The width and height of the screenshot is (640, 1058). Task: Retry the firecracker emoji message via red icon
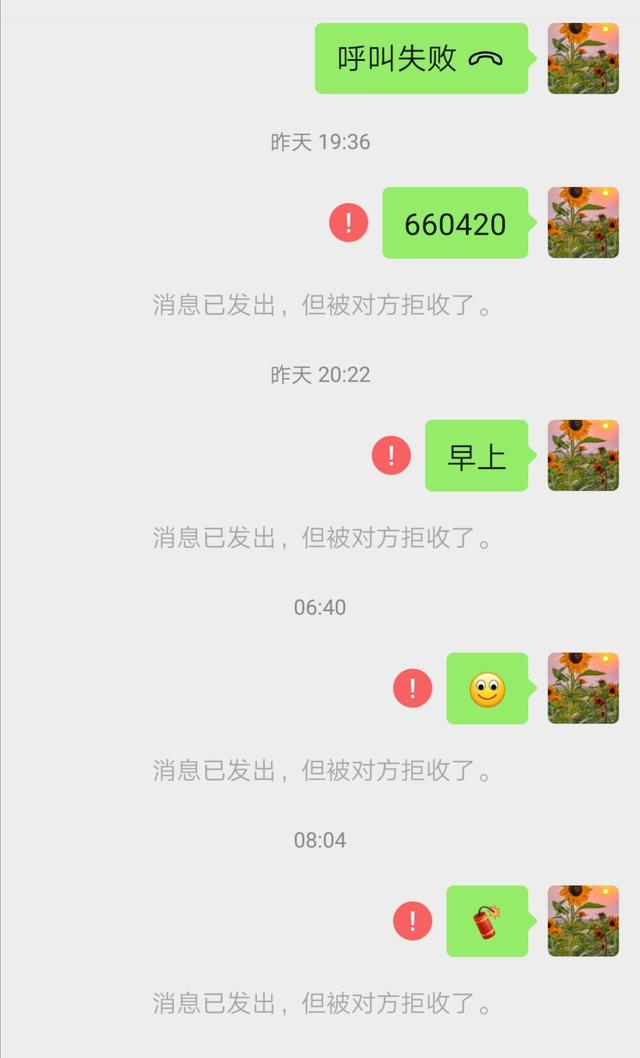click(x=412, y=921)
